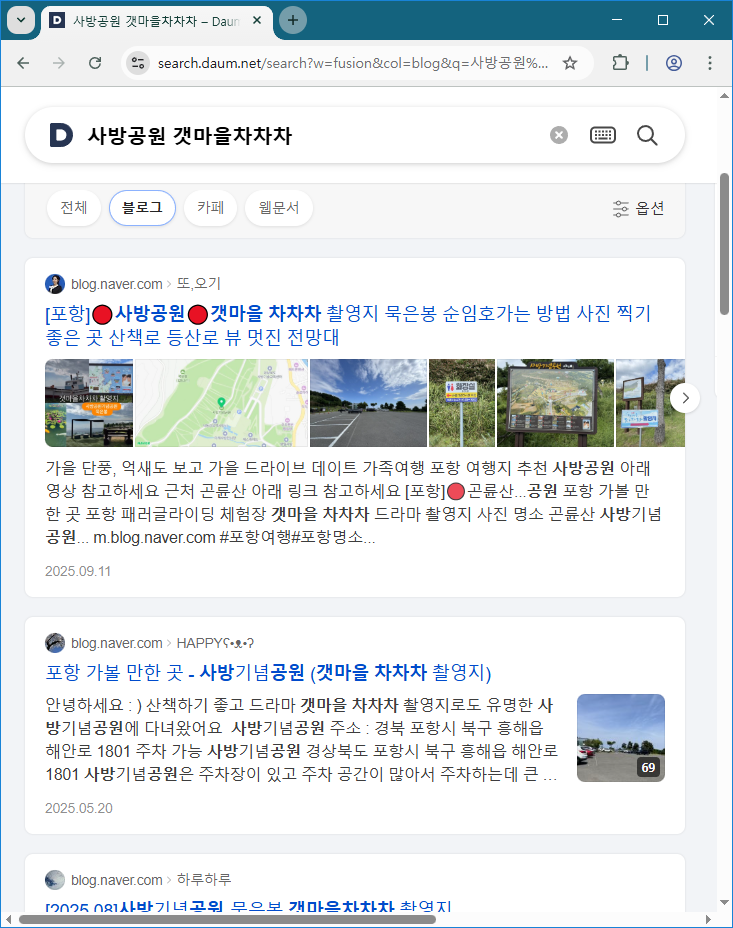This screenshot has width=733, height=928.
Task: Tap the Daum logo in search box
Action: (61, 135)
